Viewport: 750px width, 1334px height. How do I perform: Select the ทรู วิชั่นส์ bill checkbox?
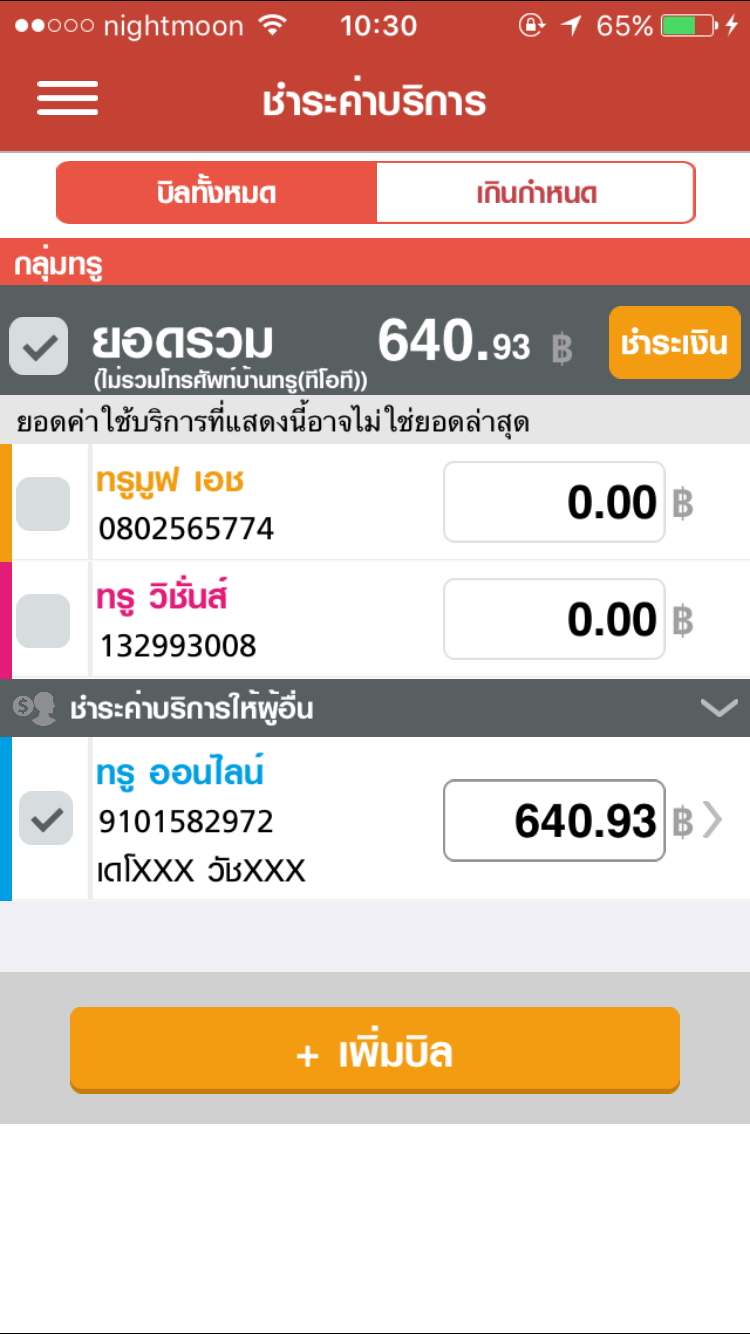(44, 620)
